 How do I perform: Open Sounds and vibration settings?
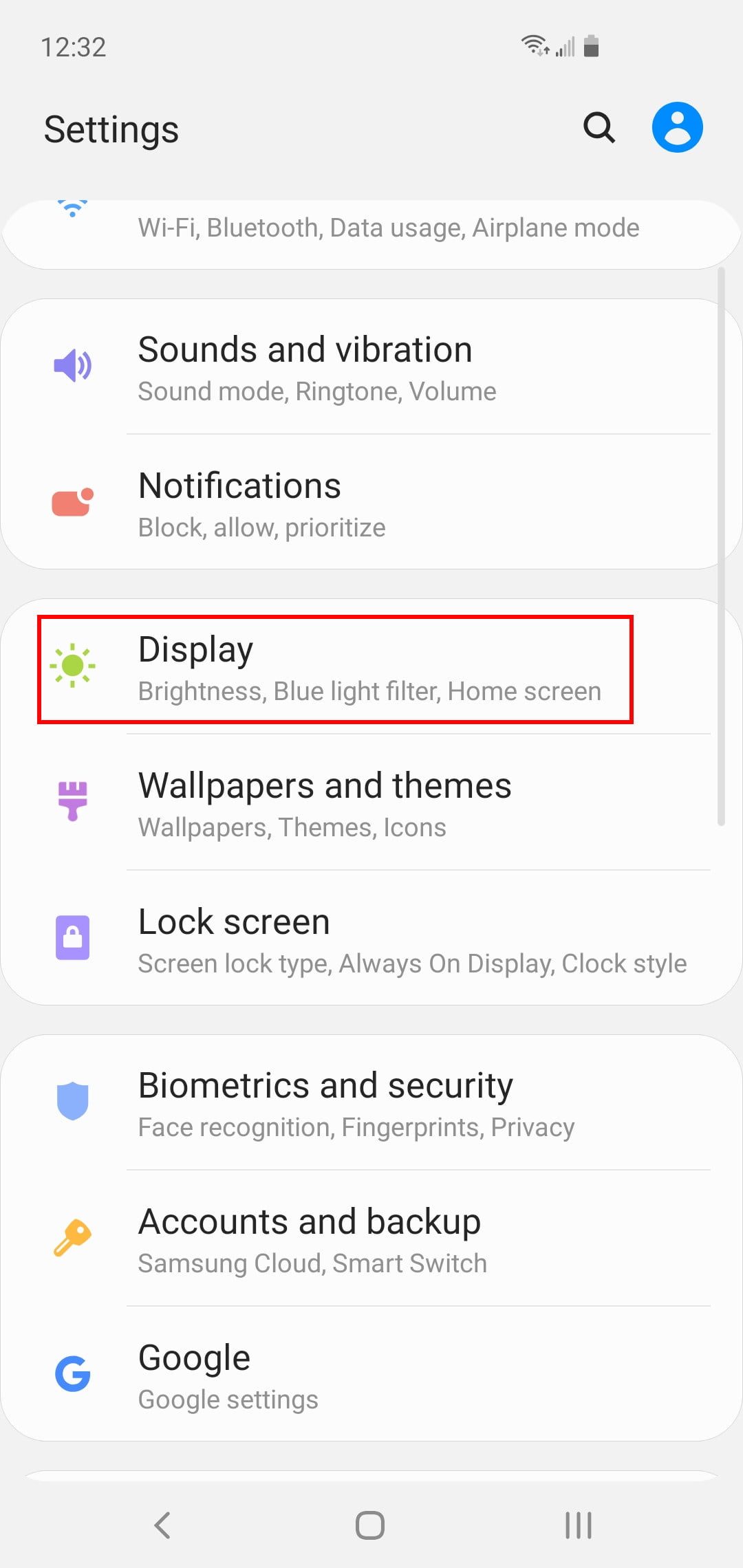pyautogui.click(x=371, y=368)
